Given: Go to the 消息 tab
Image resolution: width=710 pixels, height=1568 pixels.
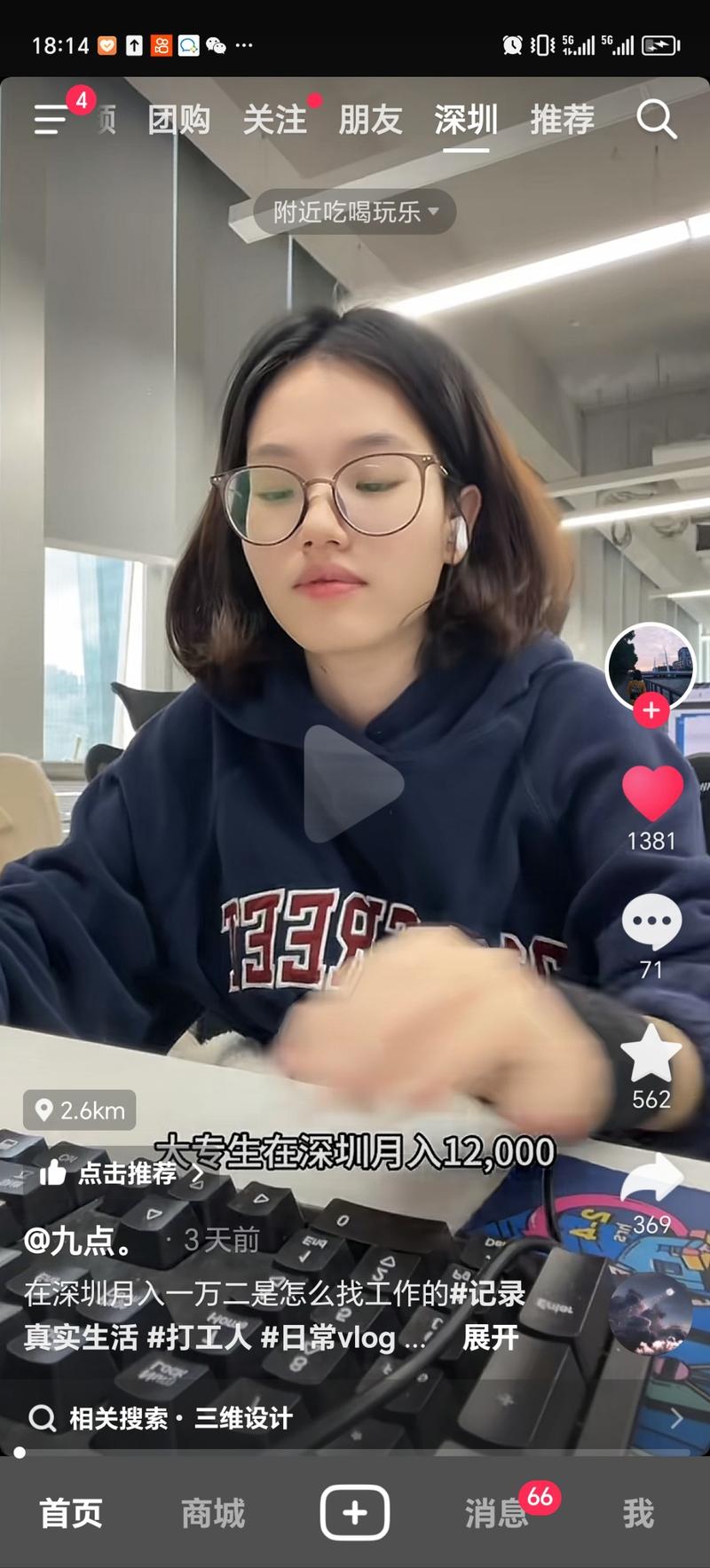Looking at the screenshot, I should click(x=497, y=1513).
